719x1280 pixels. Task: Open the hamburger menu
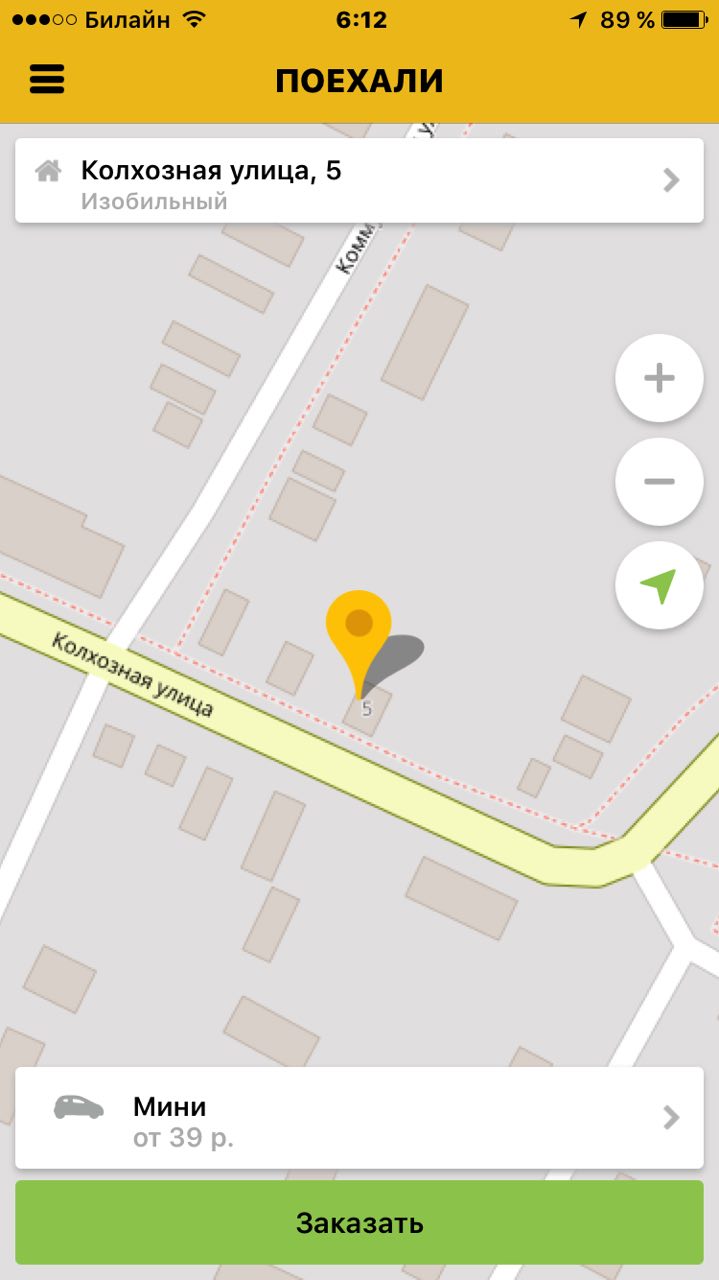(47, 79)
